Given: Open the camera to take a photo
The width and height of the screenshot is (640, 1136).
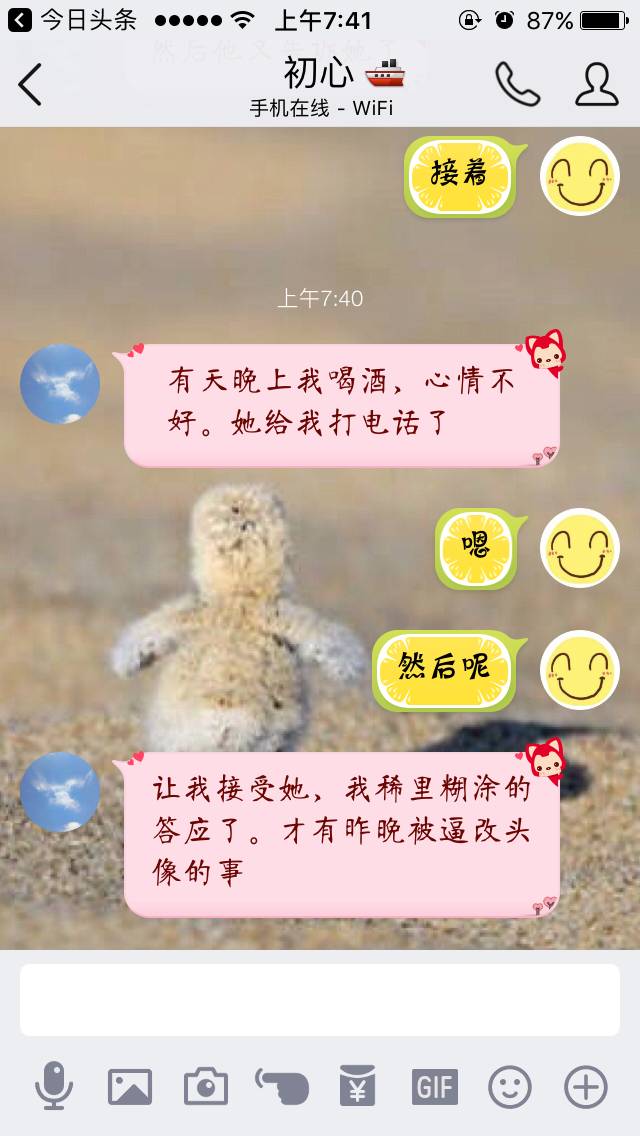Looking at the screenshot, I should point(206,1086).
